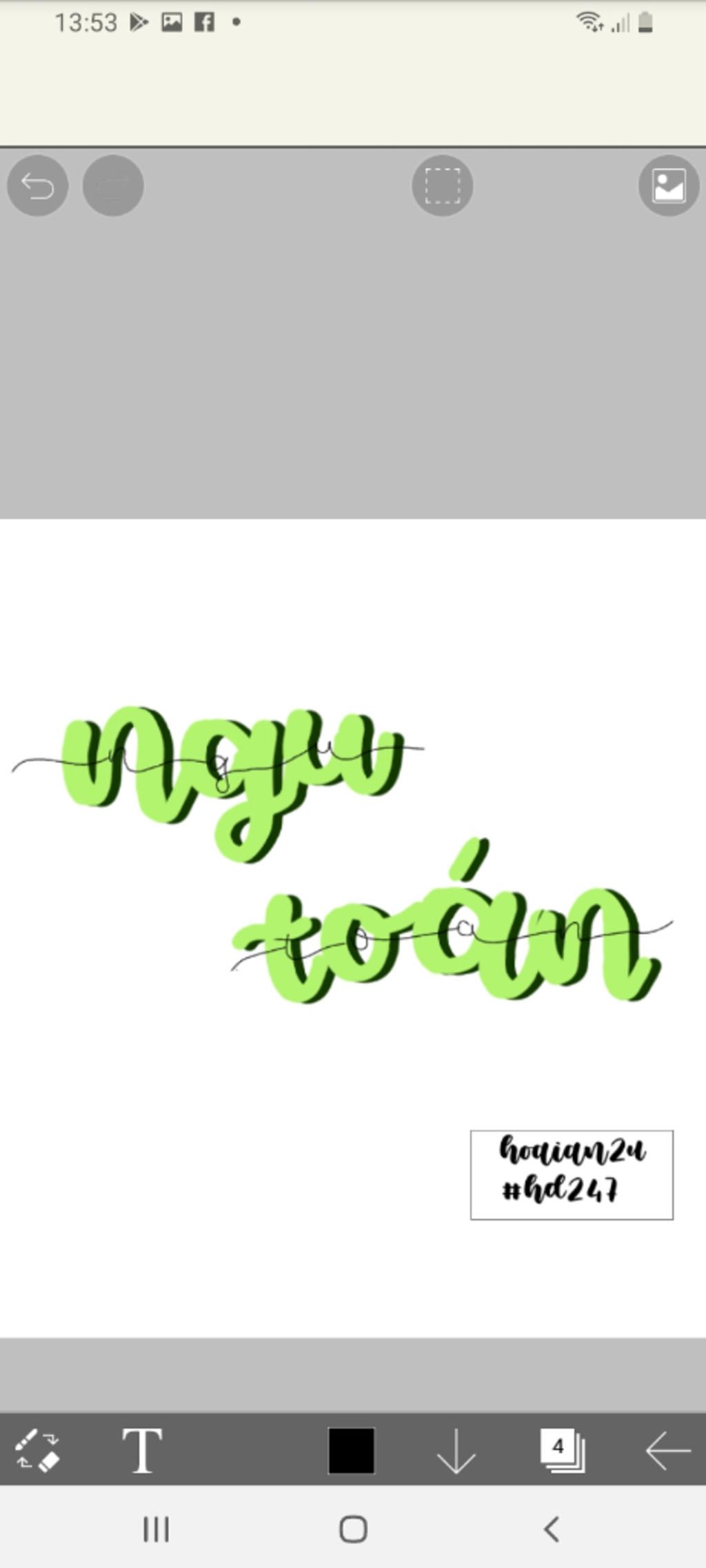Tap the down arrow to hide toolbar
Image resolution: width=706 pixels, height=1568 pixels.
[456, 1450]
